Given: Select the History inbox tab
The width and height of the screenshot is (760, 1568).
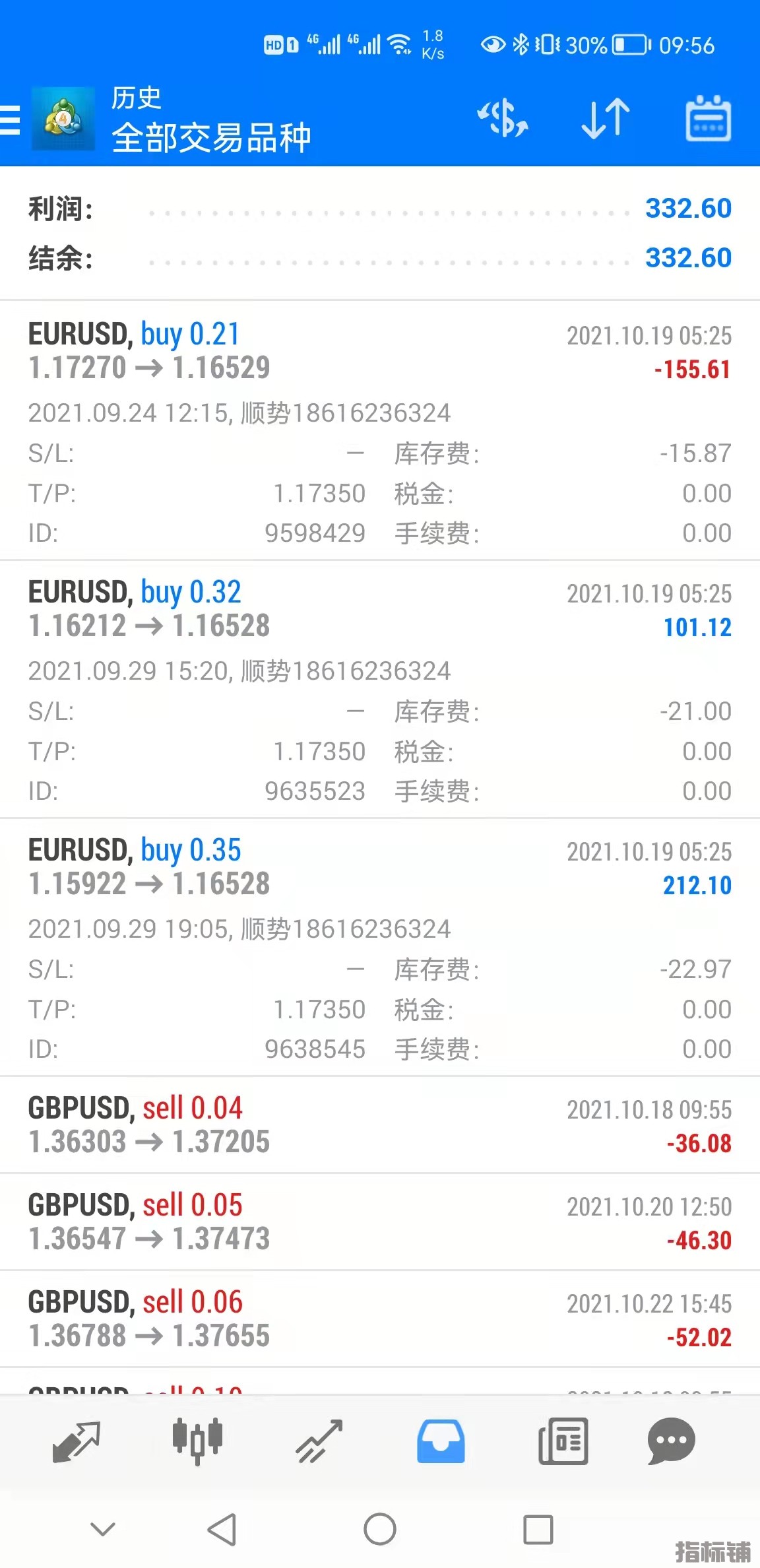Looking at the screenshot, I should 441,1441.
